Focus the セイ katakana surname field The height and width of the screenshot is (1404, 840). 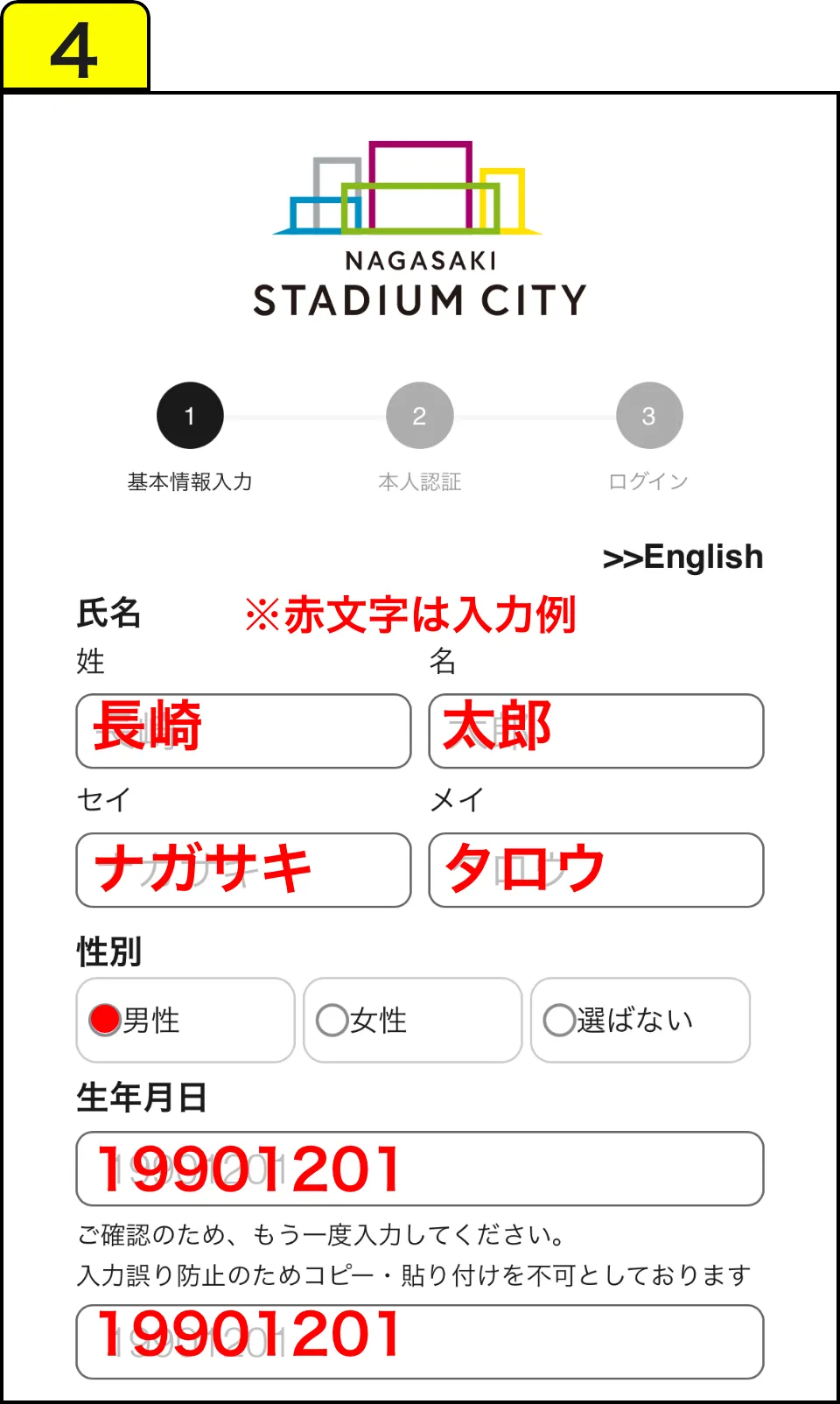click(x=243, y=870)
